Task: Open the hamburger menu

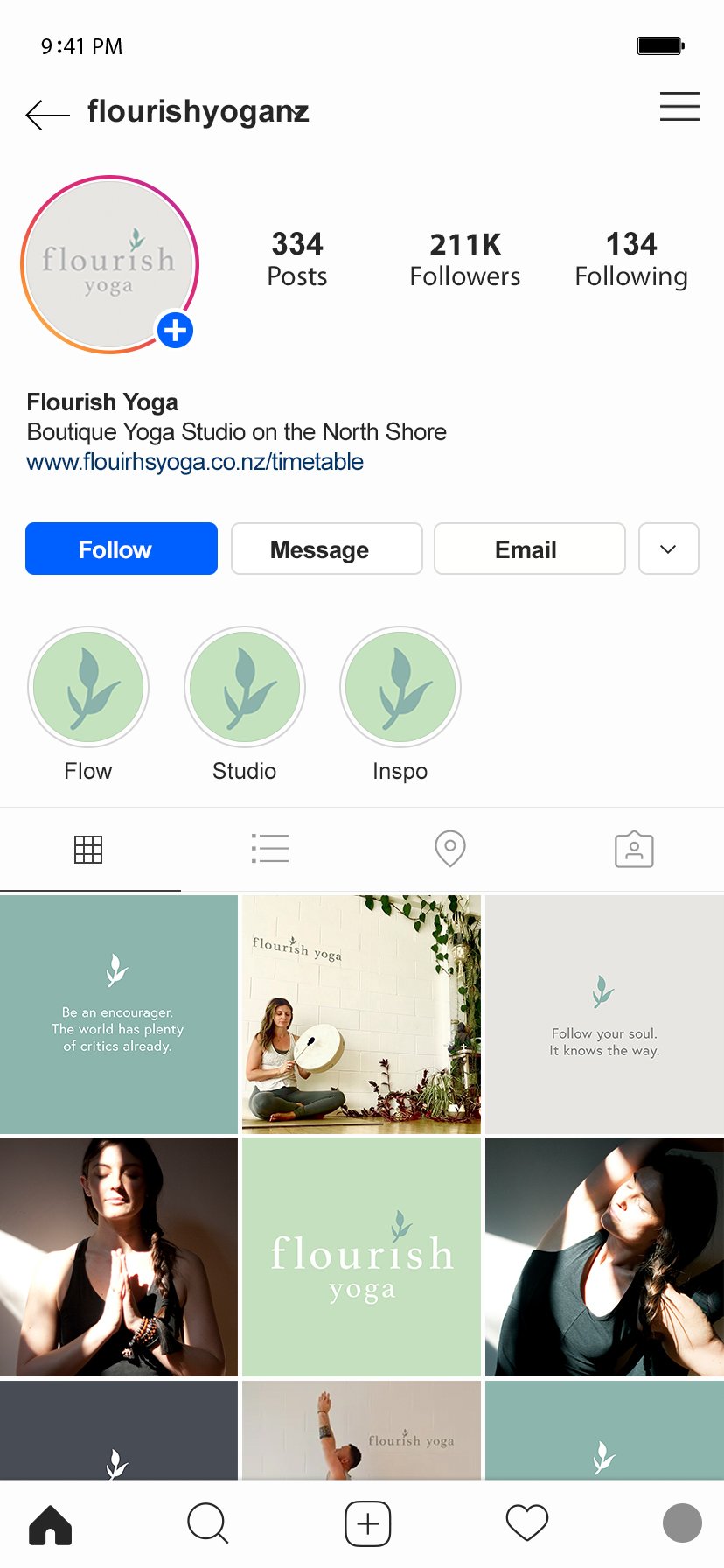Action: point(679,107)
